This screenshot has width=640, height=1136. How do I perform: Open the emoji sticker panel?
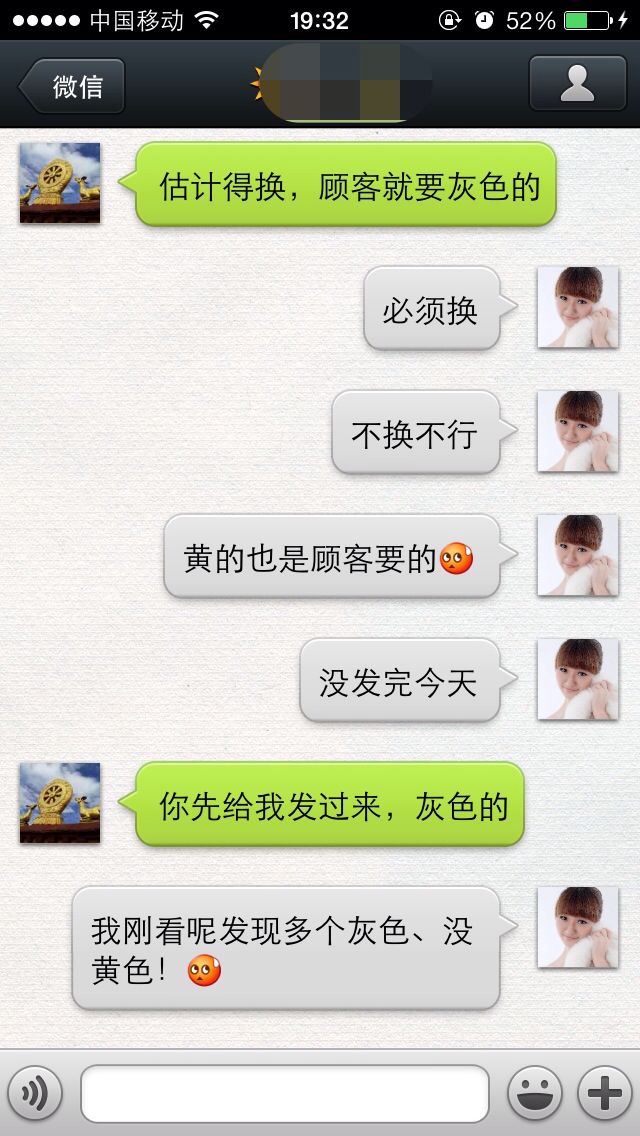[534, 1093]
